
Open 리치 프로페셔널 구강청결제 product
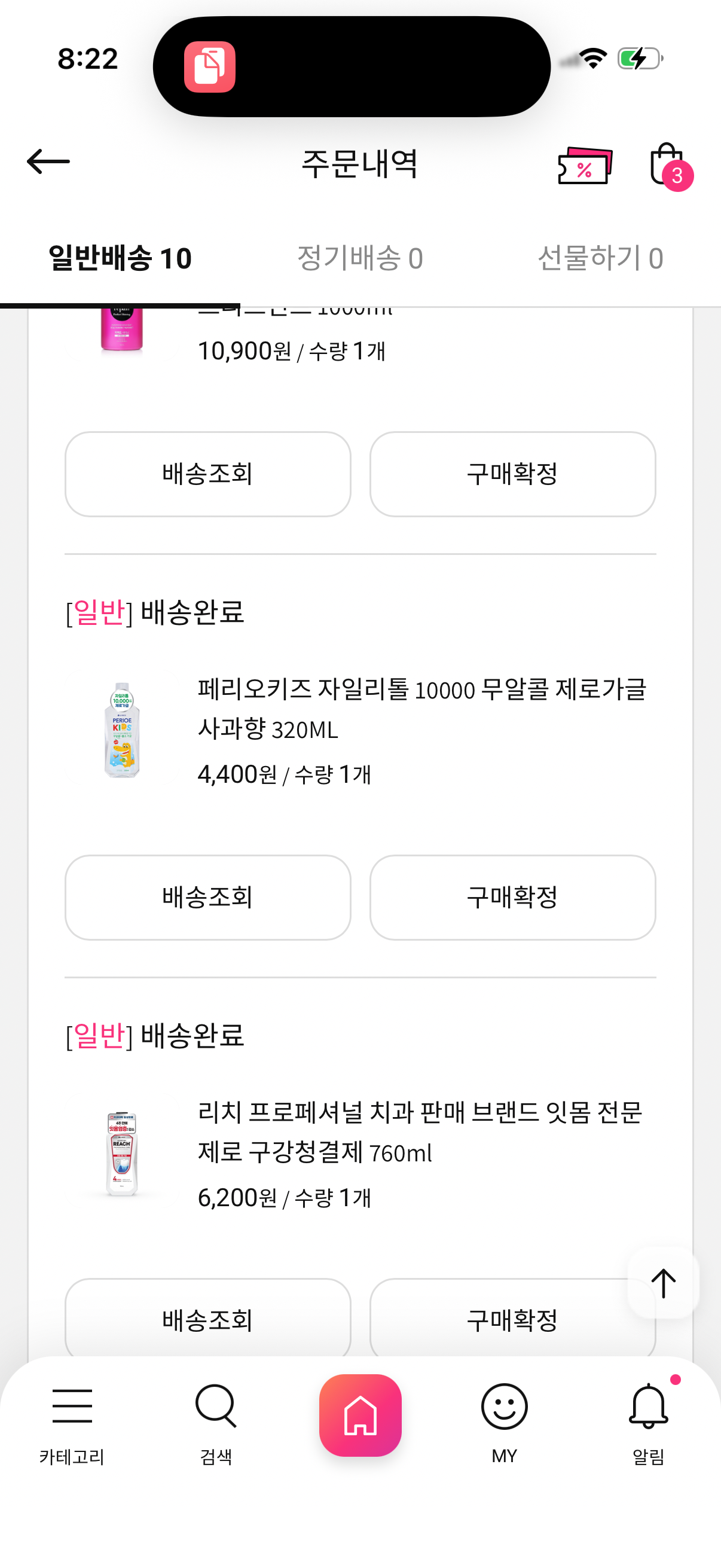point(420,1131)
